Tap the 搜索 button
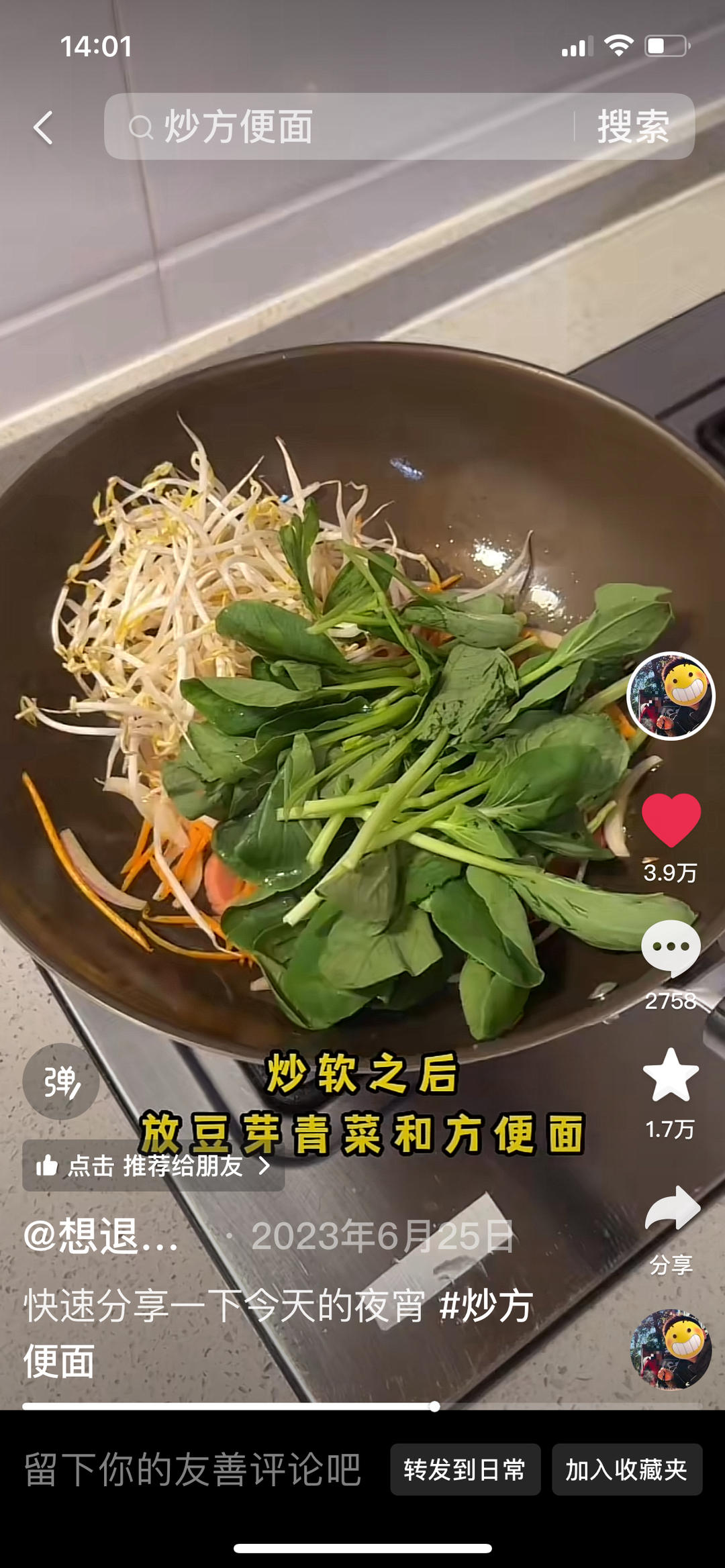This screenshot has width=725, height=1568. click(633, 127)
